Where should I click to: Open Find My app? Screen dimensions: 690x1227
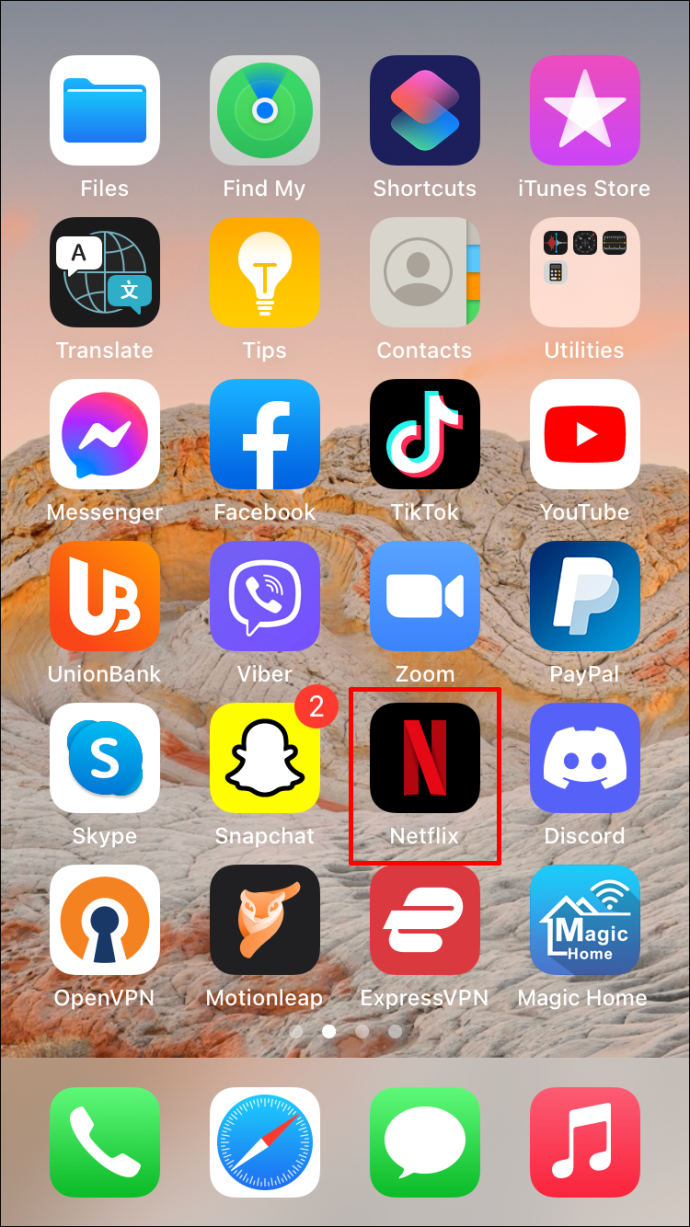pyautogui.click(x=265, y=110)
